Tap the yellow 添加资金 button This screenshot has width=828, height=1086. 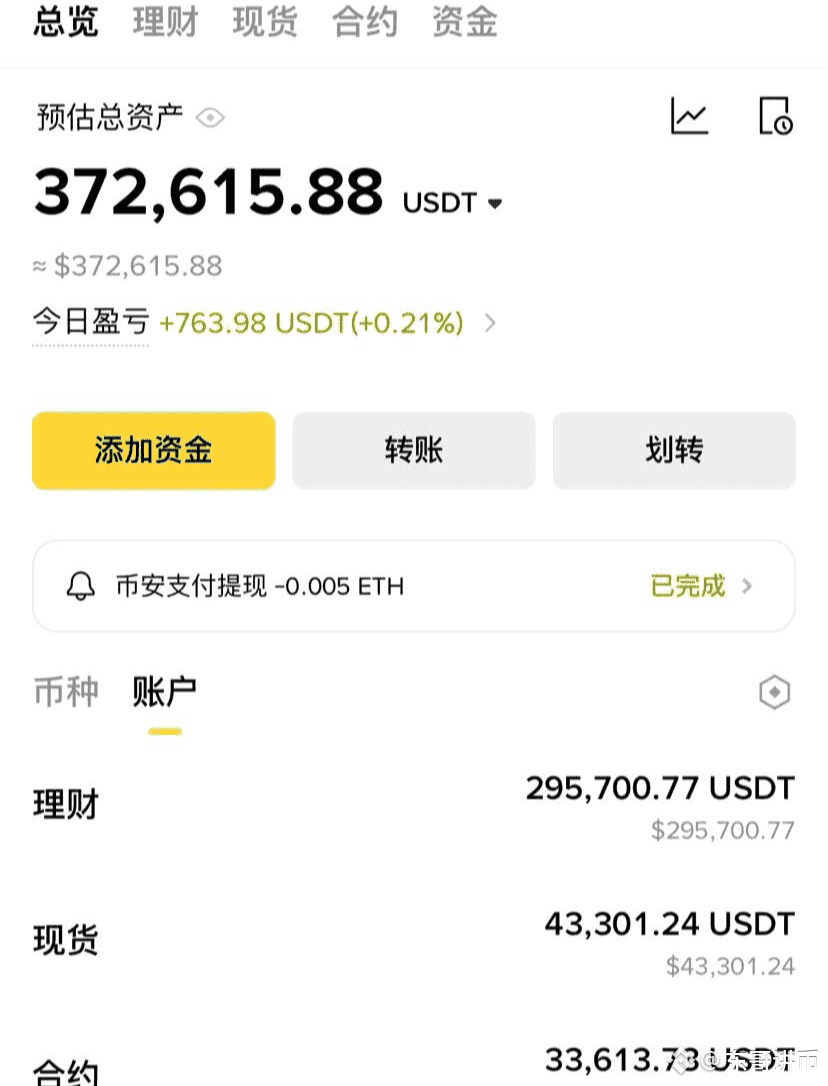(154, 450)
